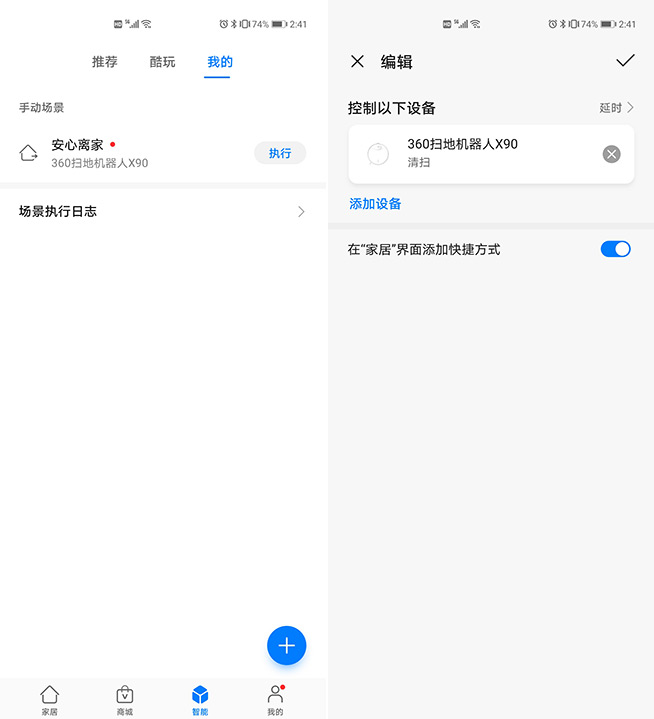This screenshot has width=654, height=719.
Task: Remove 360扫地机器人X90 from devices
Action: point(612,154)
